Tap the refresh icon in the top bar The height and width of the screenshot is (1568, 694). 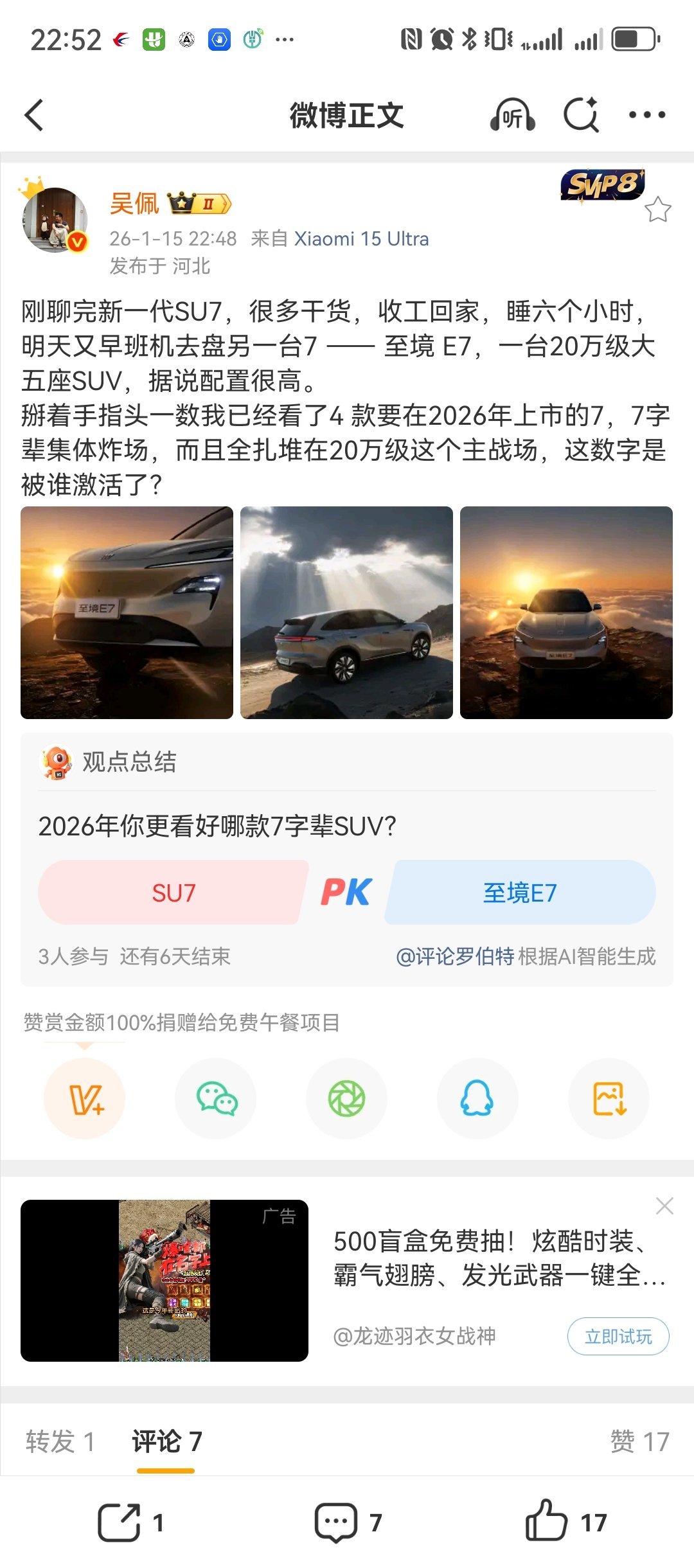(x=580, y=116)
